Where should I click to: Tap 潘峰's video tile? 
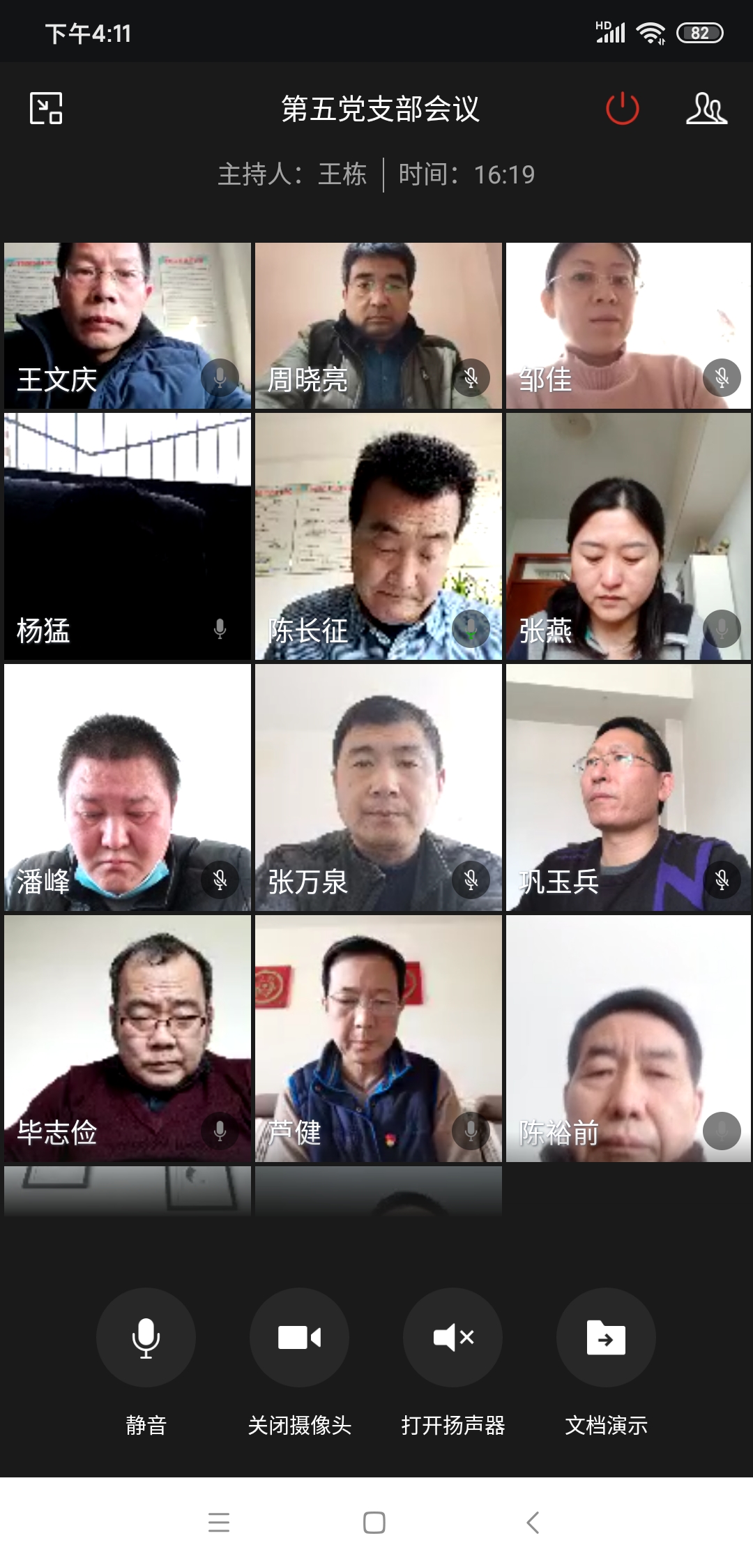127,787
